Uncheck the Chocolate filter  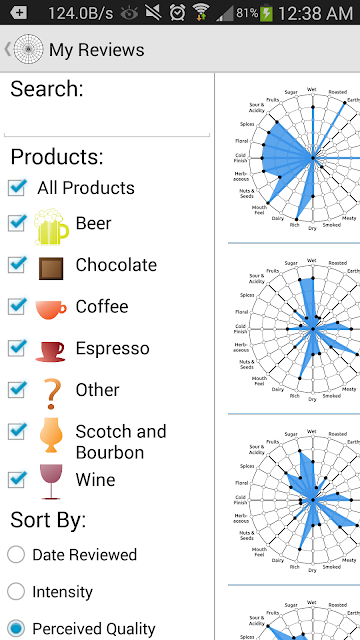click(18, 265)
